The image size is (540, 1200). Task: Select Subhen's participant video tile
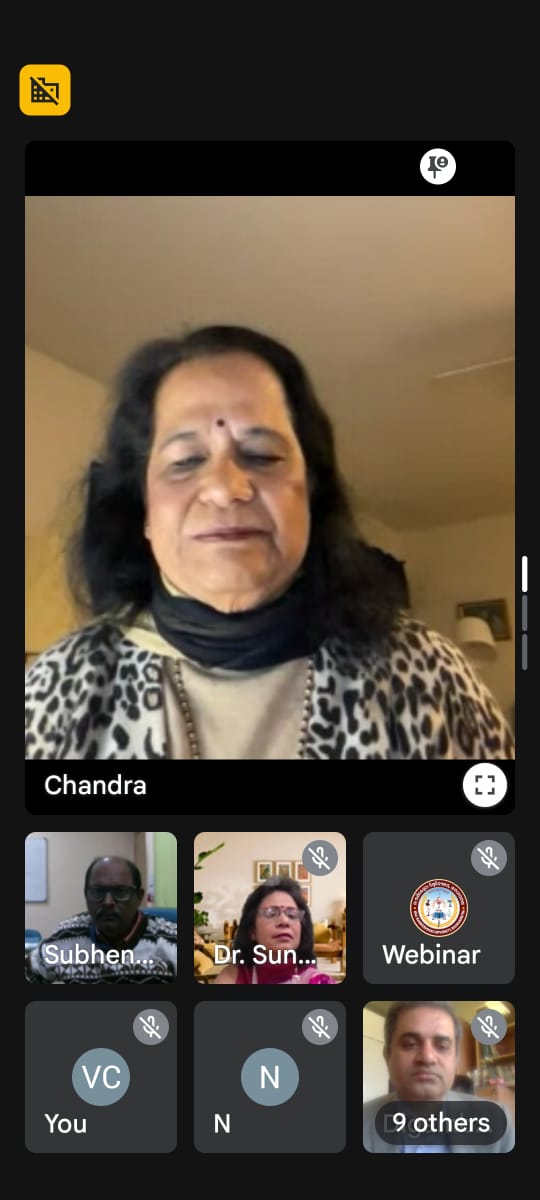(x=101, y=908)
